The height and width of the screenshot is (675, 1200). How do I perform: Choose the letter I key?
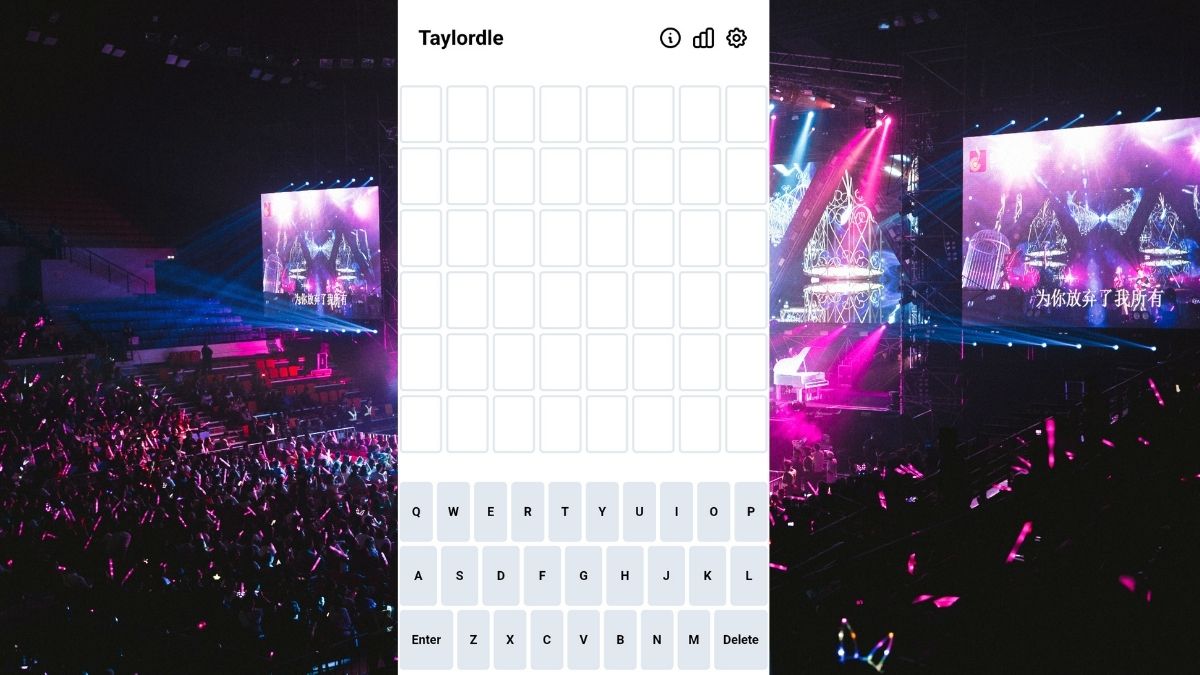tap(676, 511)
